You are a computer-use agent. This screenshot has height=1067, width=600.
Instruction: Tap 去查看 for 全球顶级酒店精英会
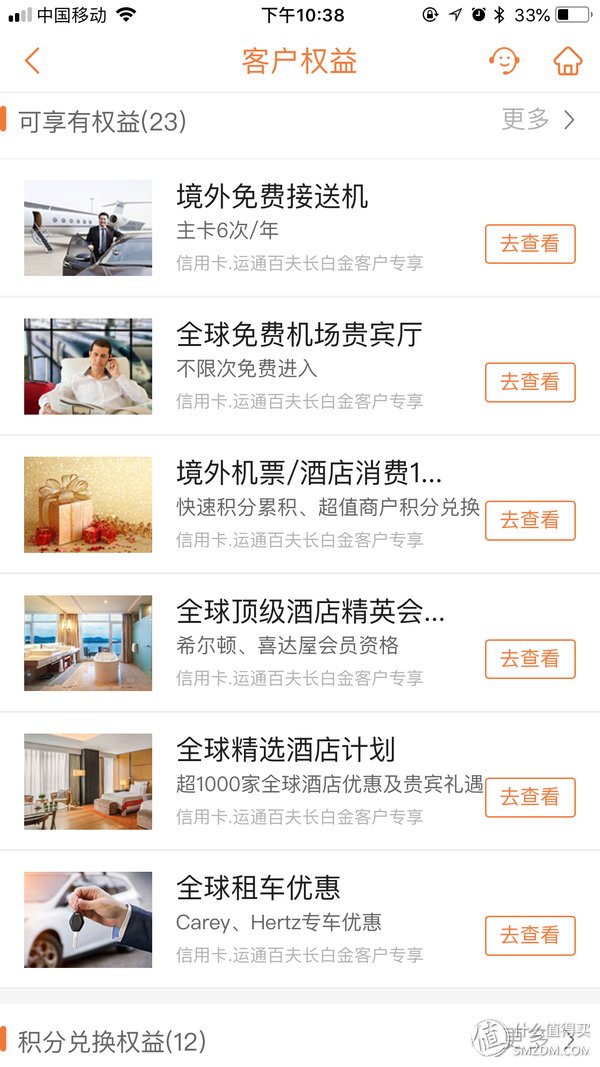click(530, 659)
